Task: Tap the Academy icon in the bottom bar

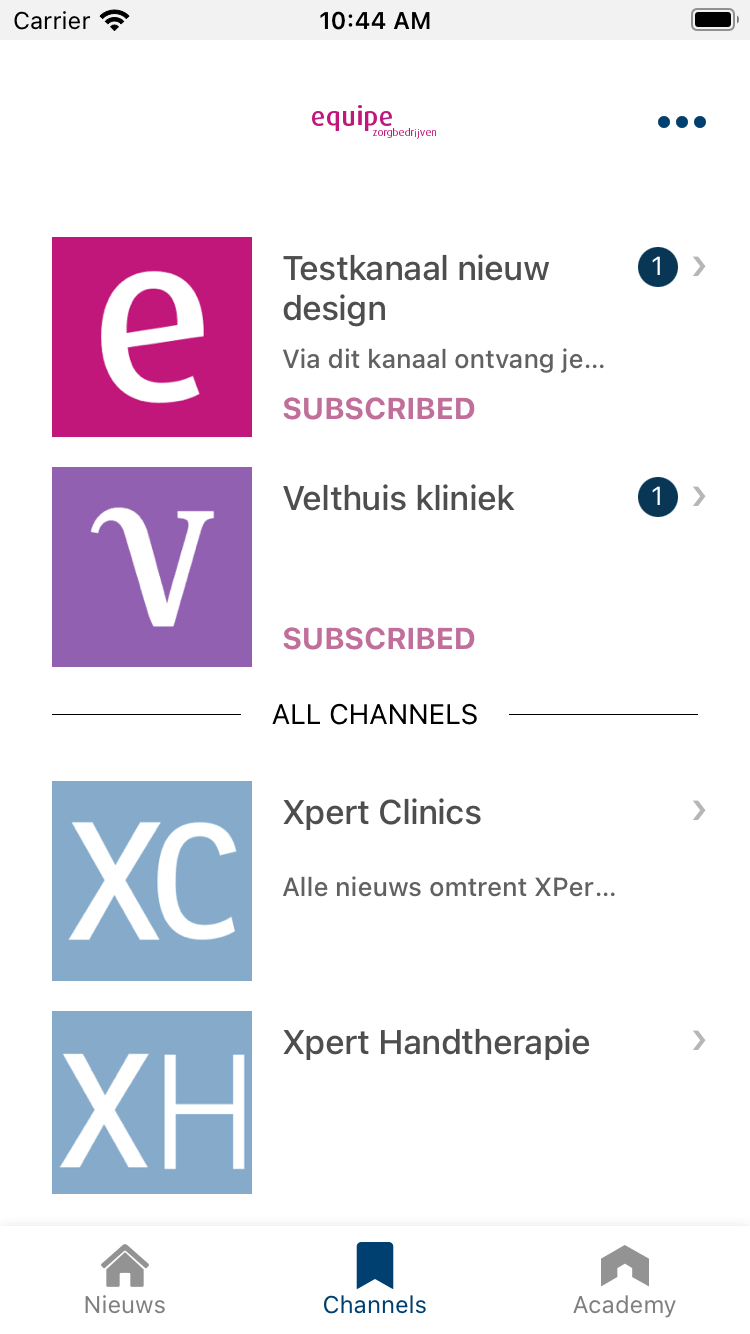Action: [624, 1263]
